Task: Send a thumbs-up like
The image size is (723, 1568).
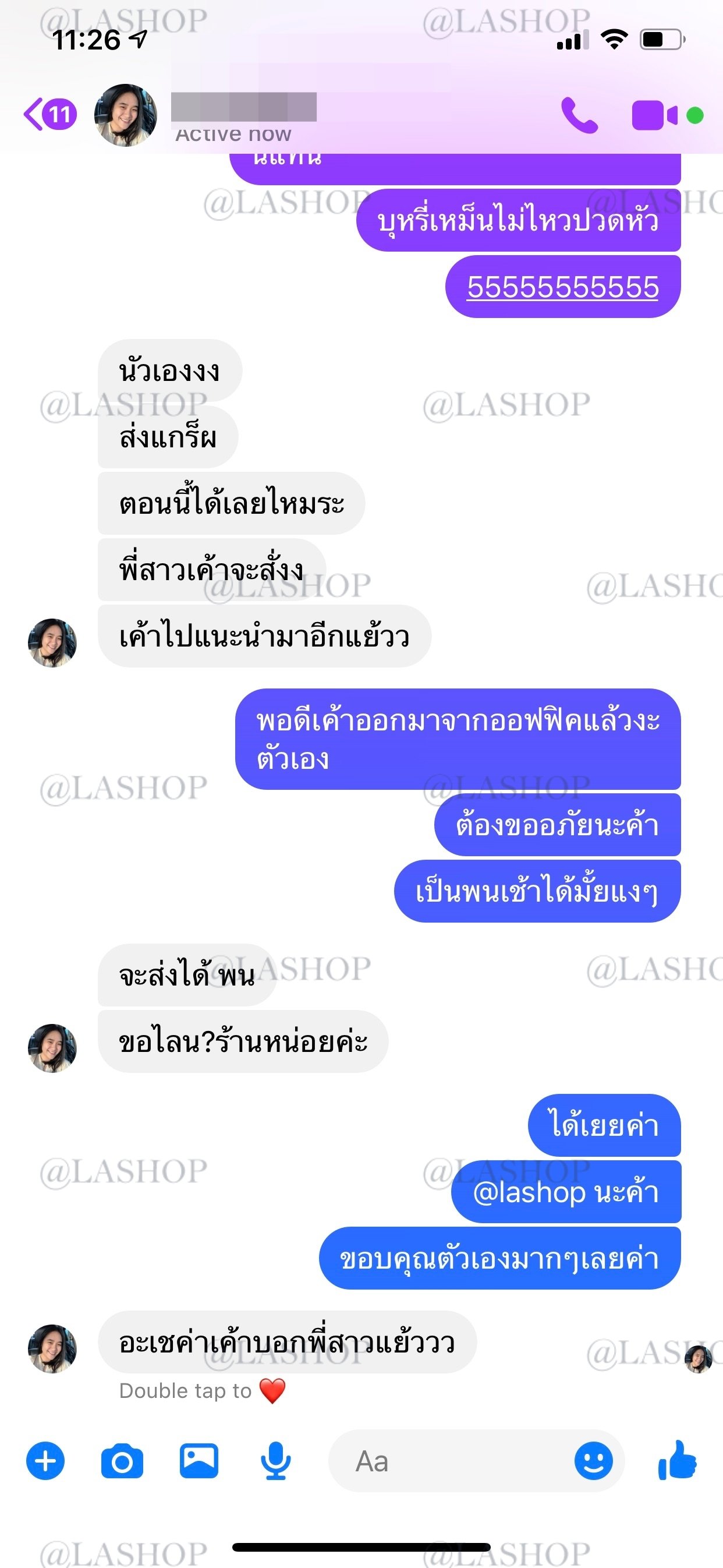Action: (x=678, y=1460)
